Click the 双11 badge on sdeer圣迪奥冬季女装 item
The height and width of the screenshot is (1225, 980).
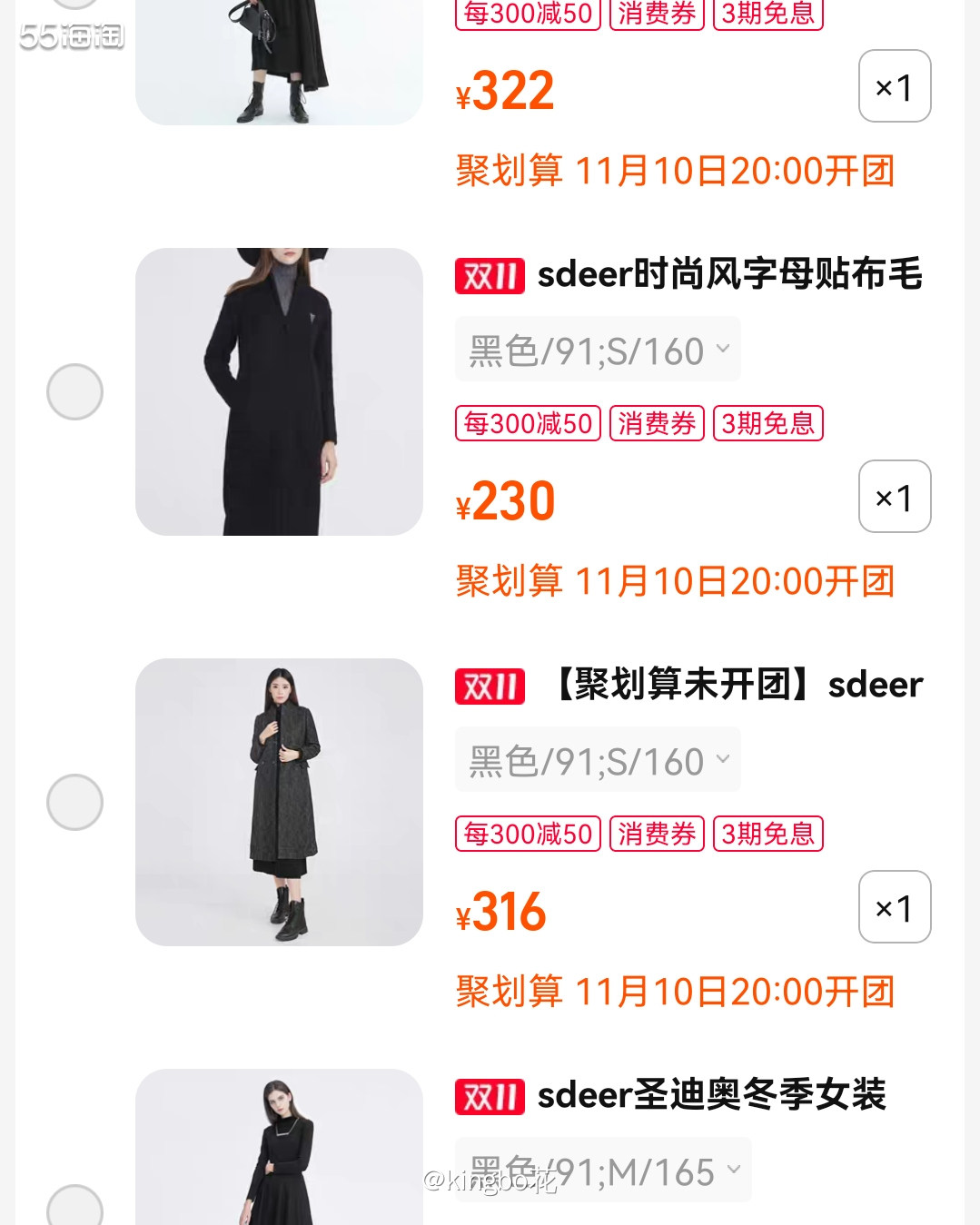coord(489,1096)
